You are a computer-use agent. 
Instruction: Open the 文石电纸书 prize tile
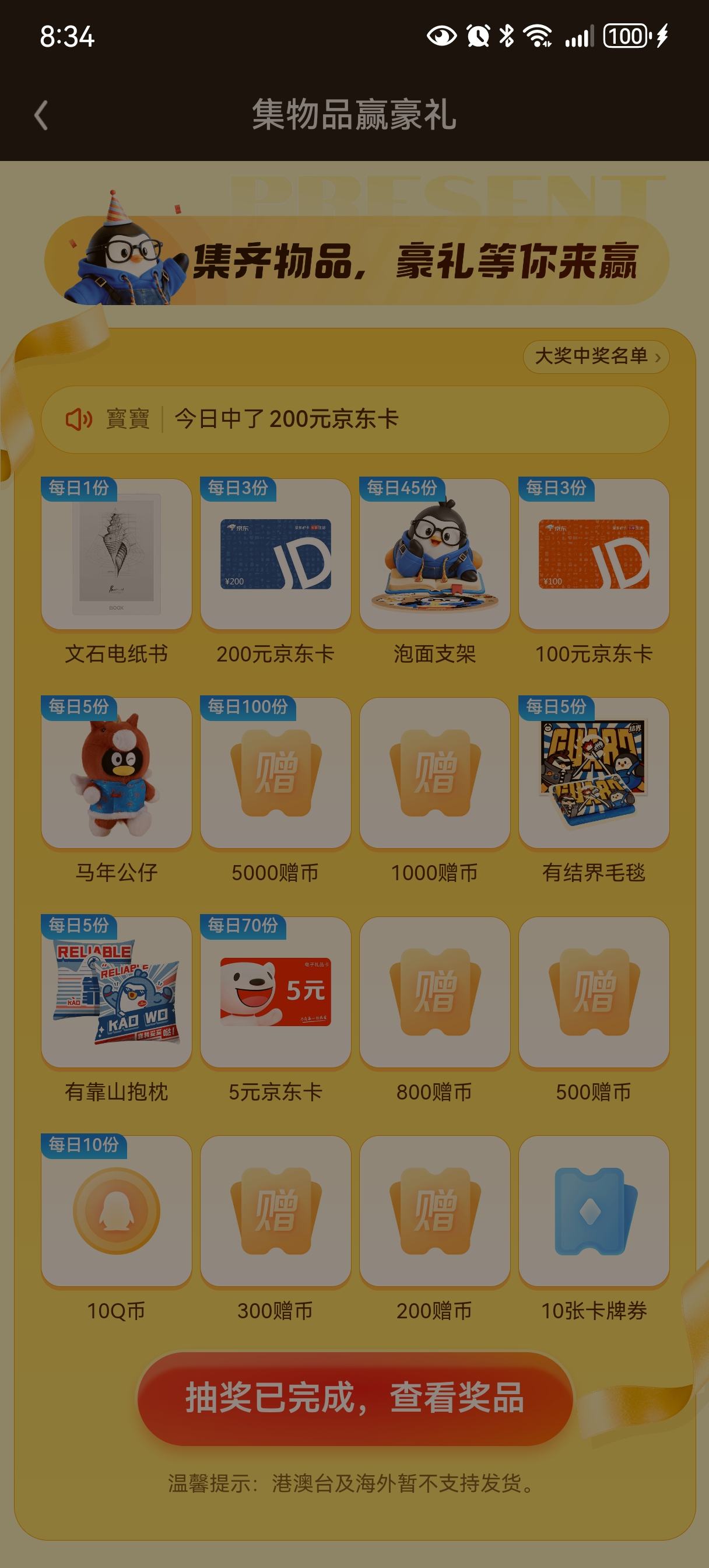[116, 554]
